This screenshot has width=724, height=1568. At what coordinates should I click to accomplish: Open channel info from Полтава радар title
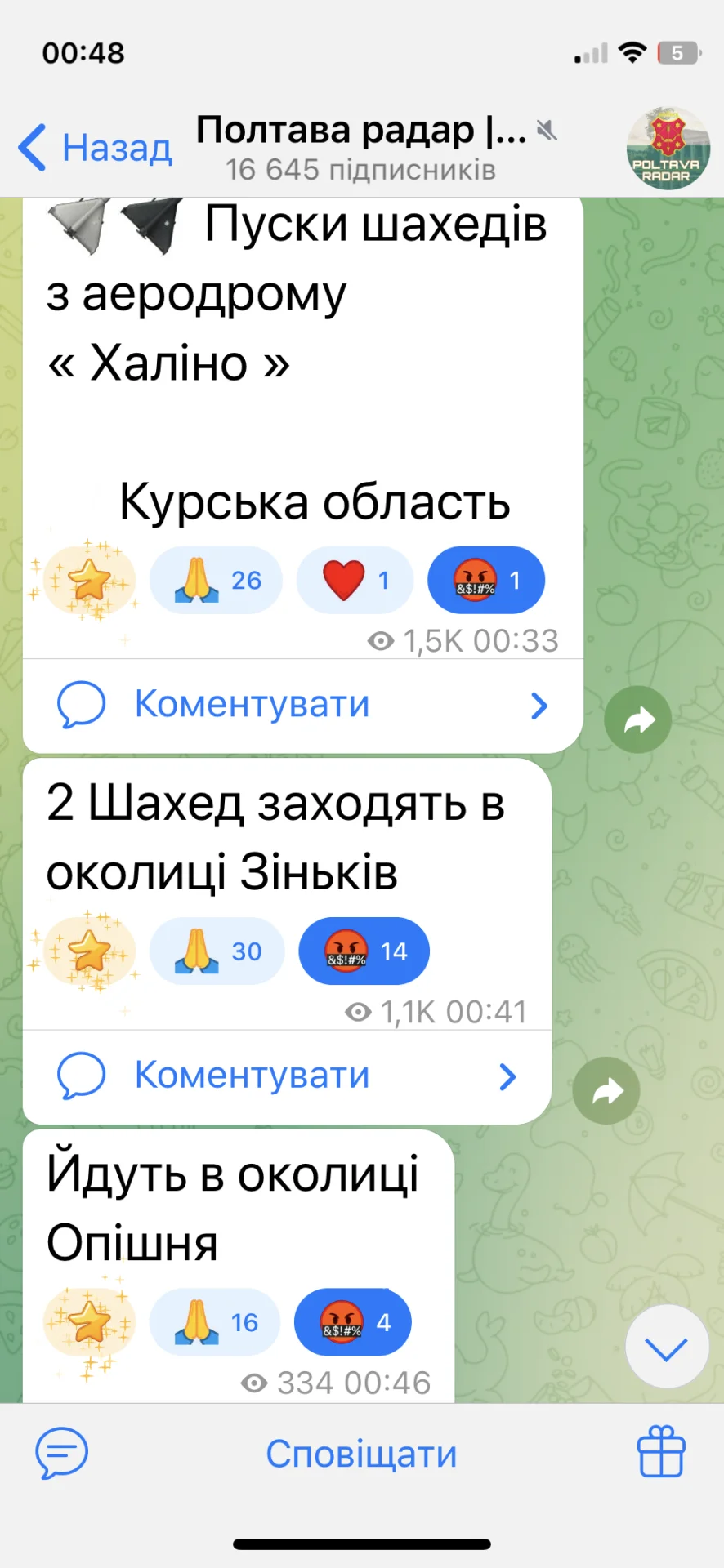(361, 148)
